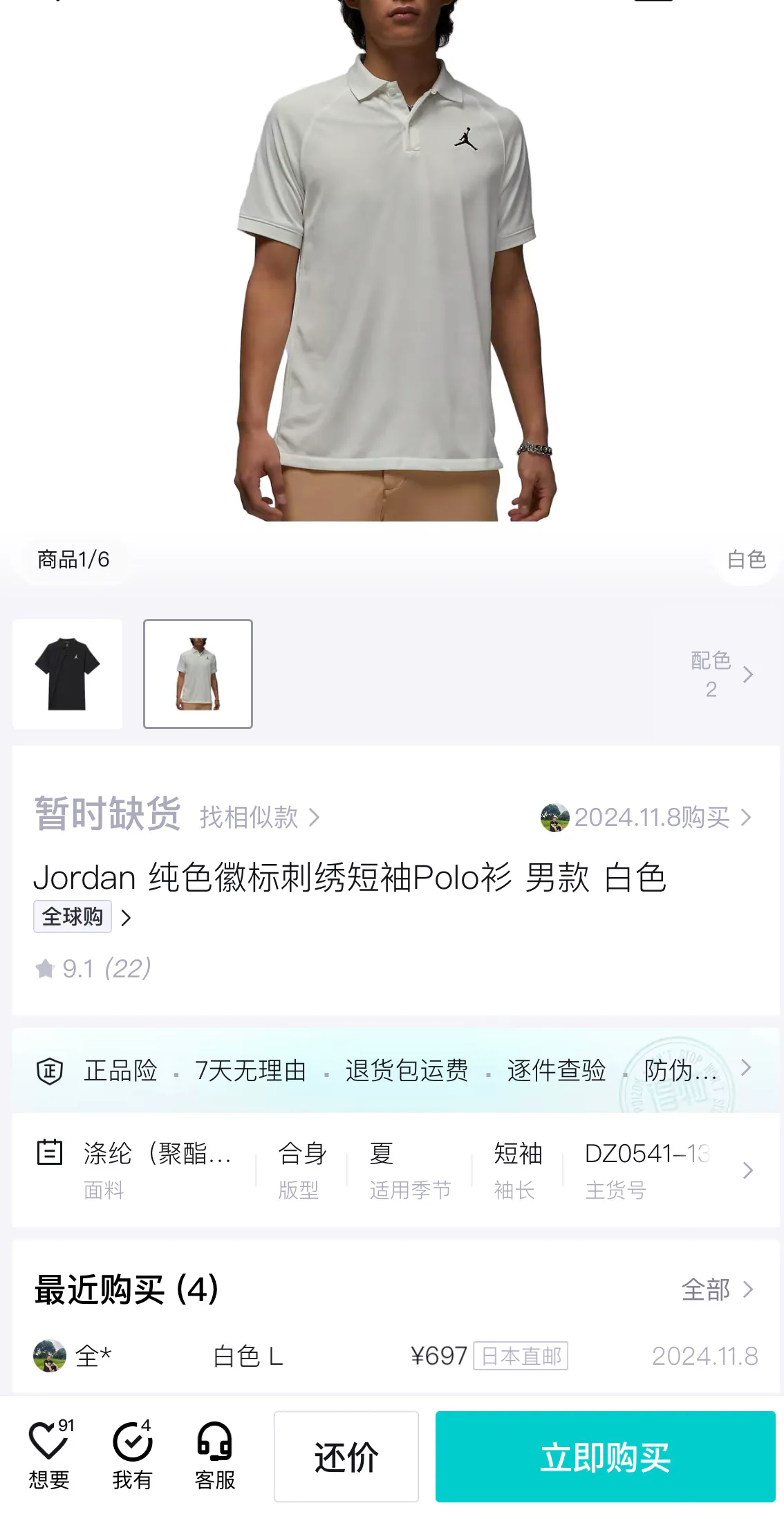Add item to 想要 wishlist
This screenshot has width=784, height=1519.
[50, 1455]
